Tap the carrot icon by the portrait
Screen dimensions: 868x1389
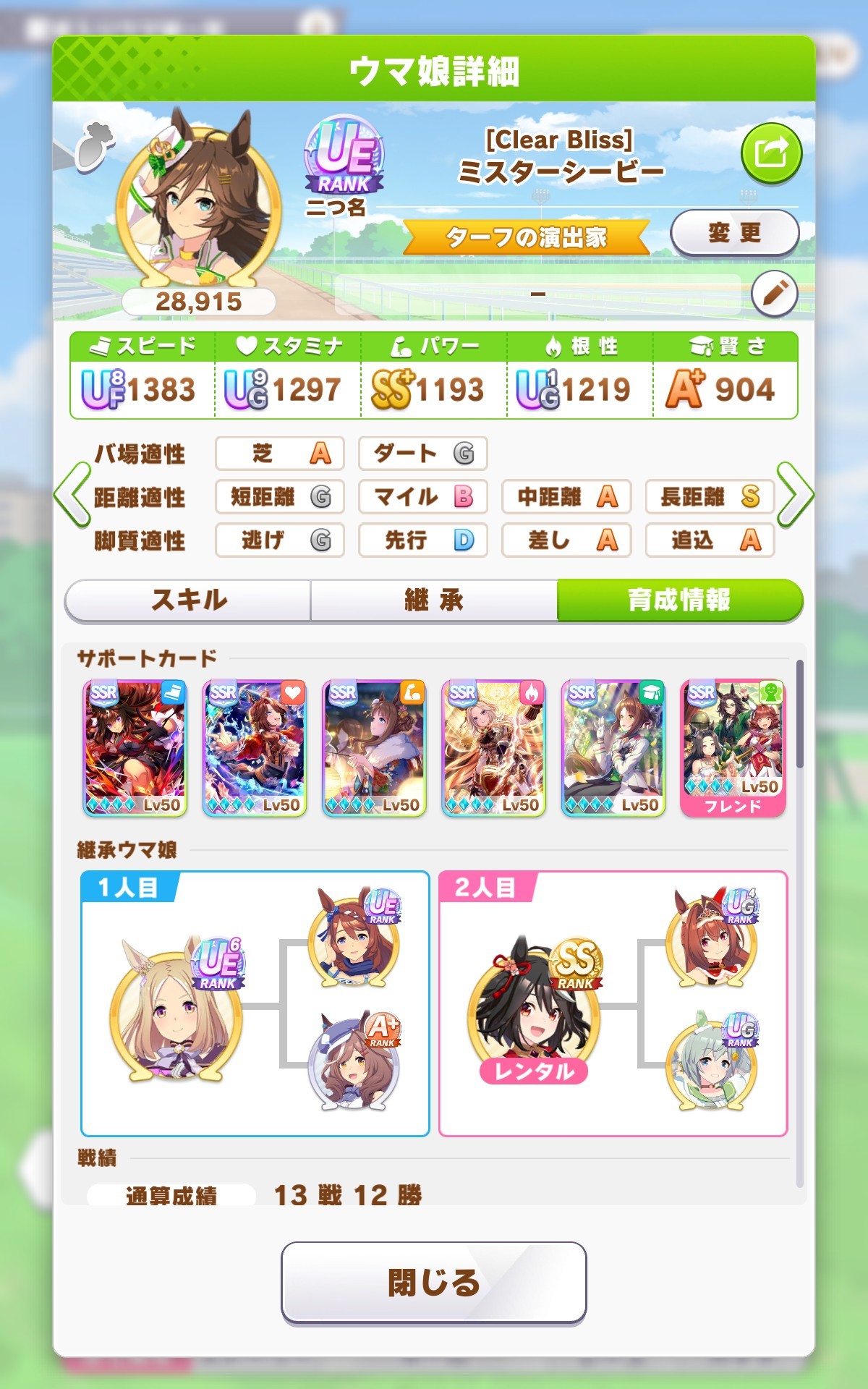pos(95,145)
